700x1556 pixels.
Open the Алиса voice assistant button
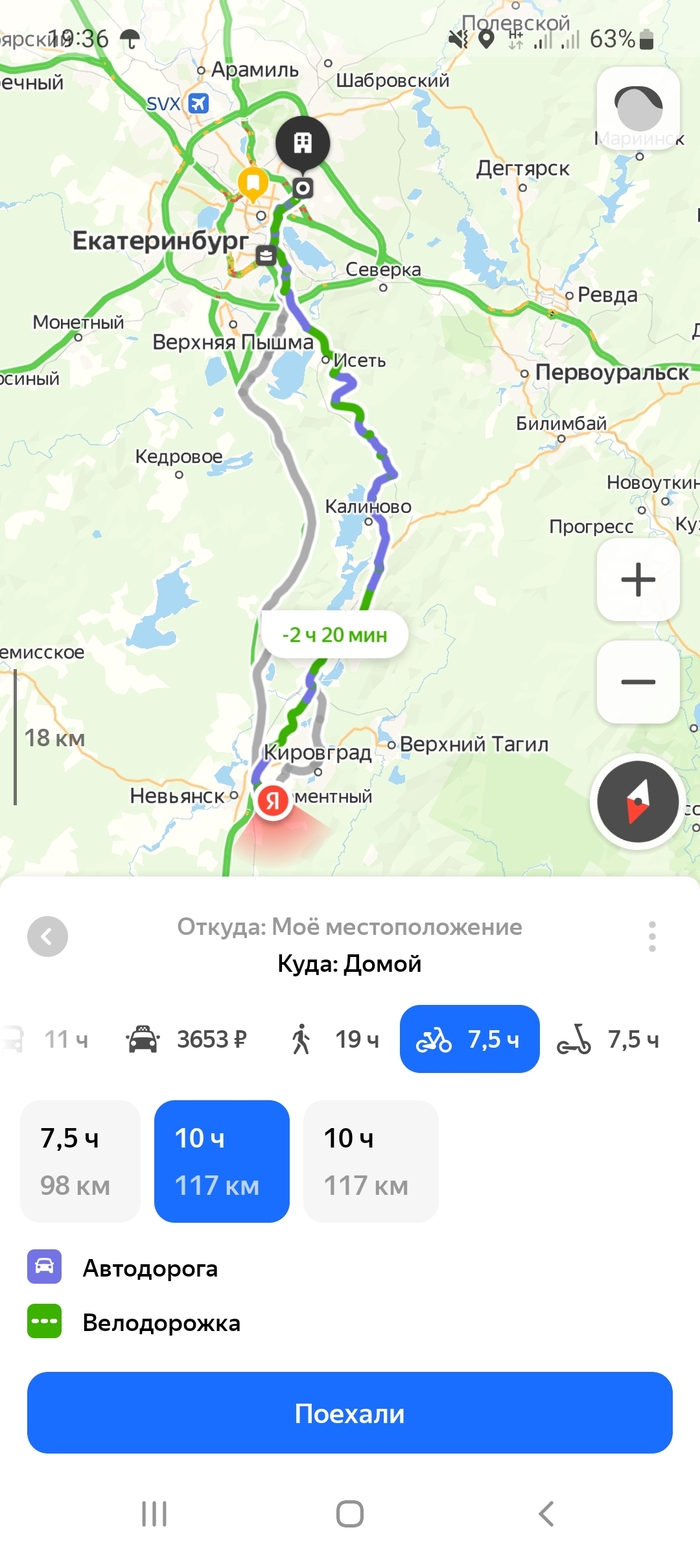[638, 109]
